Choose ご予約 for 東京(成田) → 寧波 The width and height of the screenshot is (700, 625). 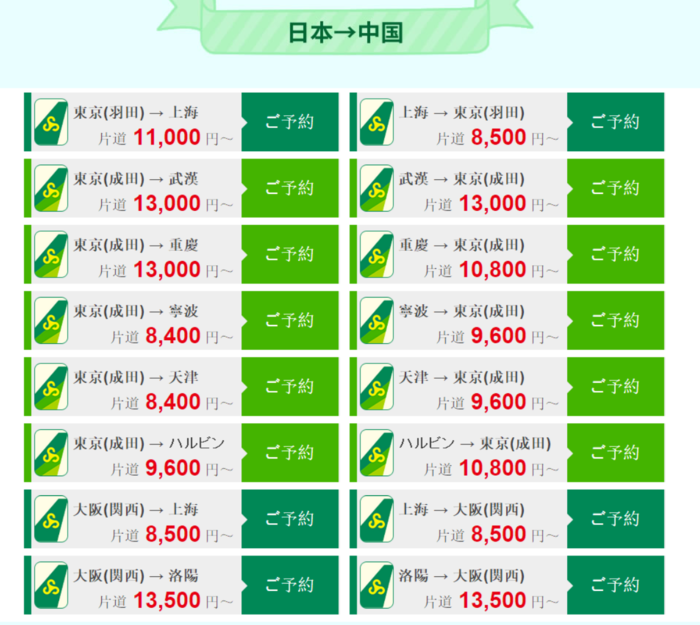(x=289, y=320)
